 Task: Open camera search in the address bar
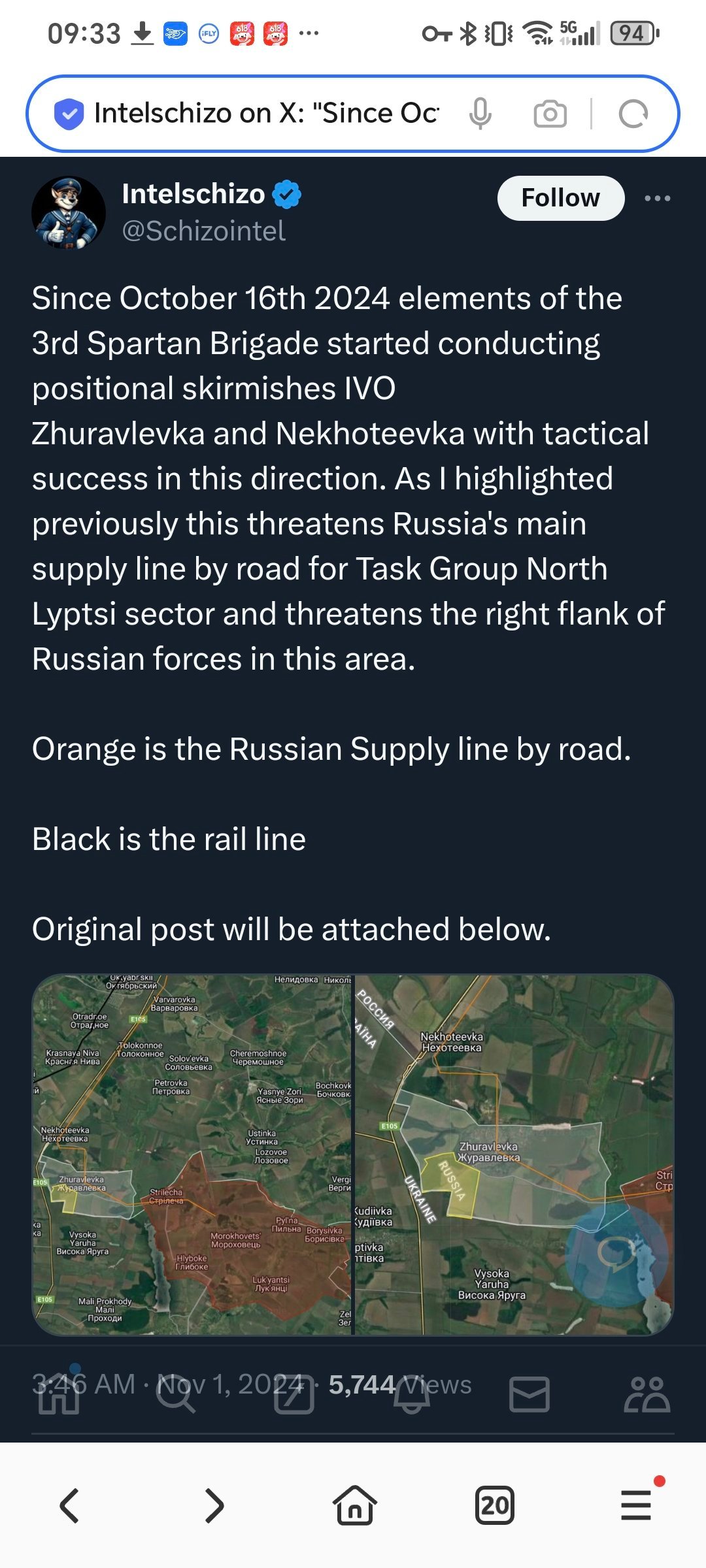pyautogui.click(x=550, y=114)
